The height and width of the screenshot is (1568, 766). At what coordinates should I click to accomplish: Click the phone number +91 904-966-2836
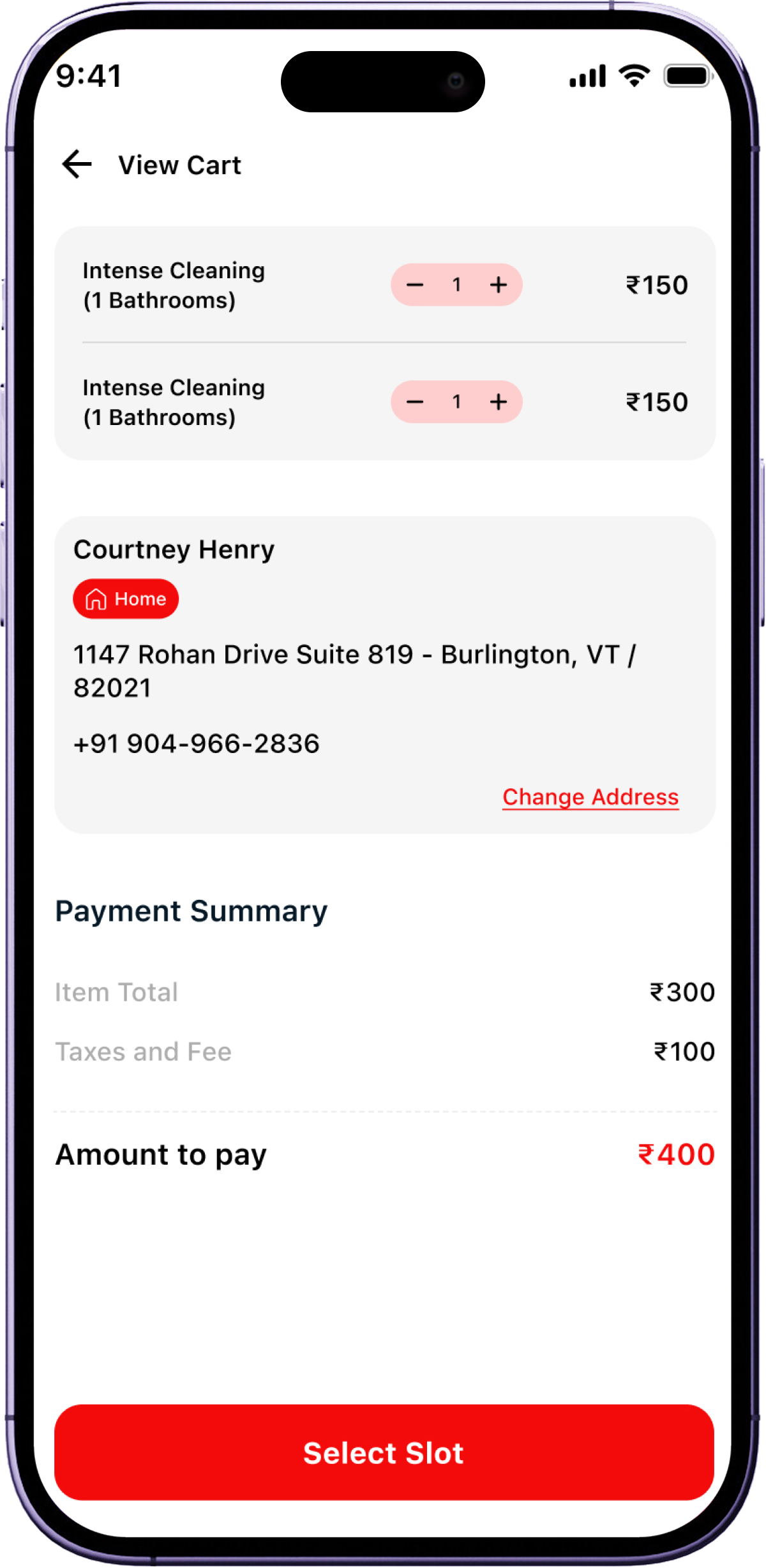197,743
